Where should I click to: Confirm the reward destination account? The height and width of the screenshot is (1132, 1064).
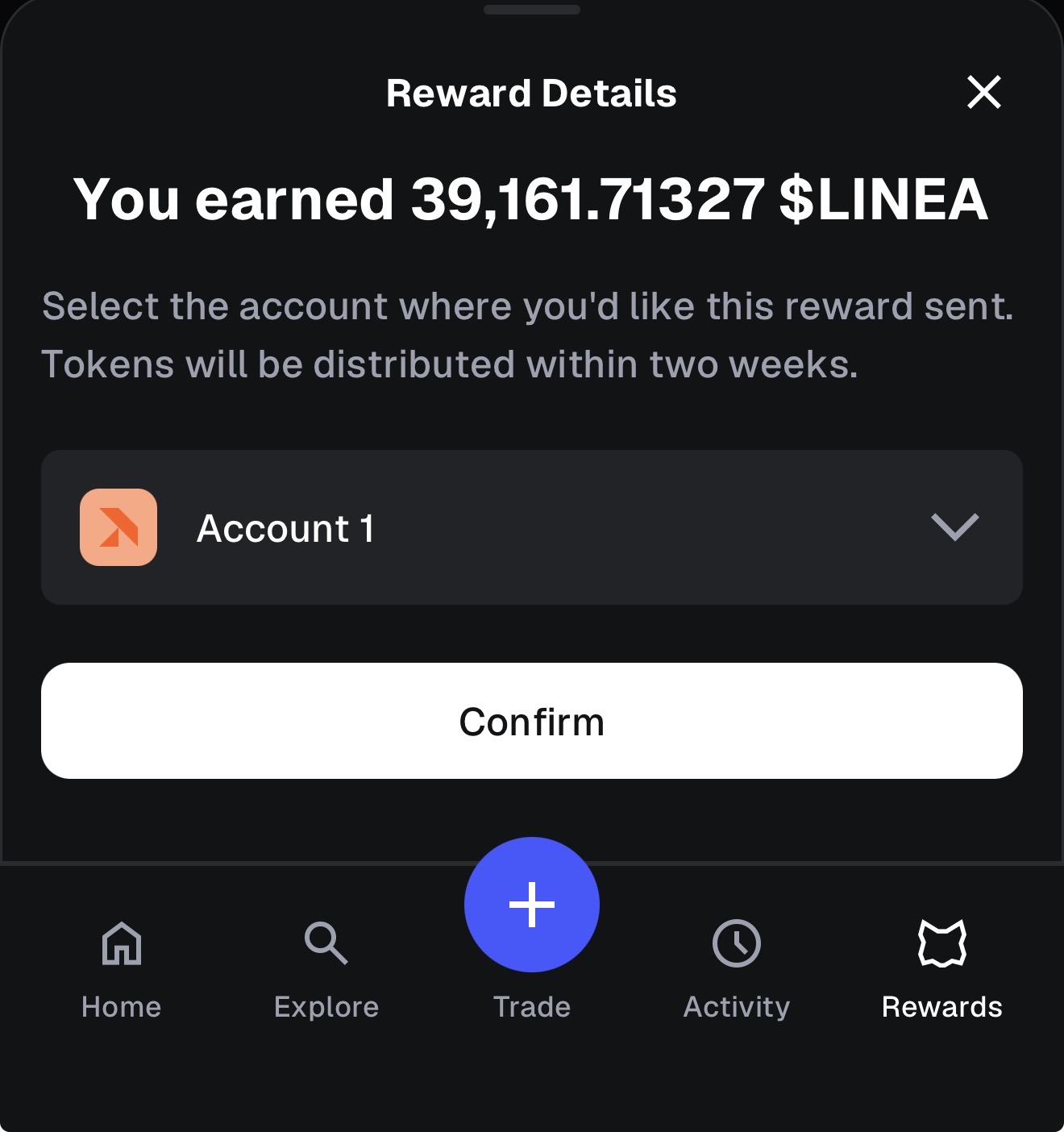coord(532,721)
